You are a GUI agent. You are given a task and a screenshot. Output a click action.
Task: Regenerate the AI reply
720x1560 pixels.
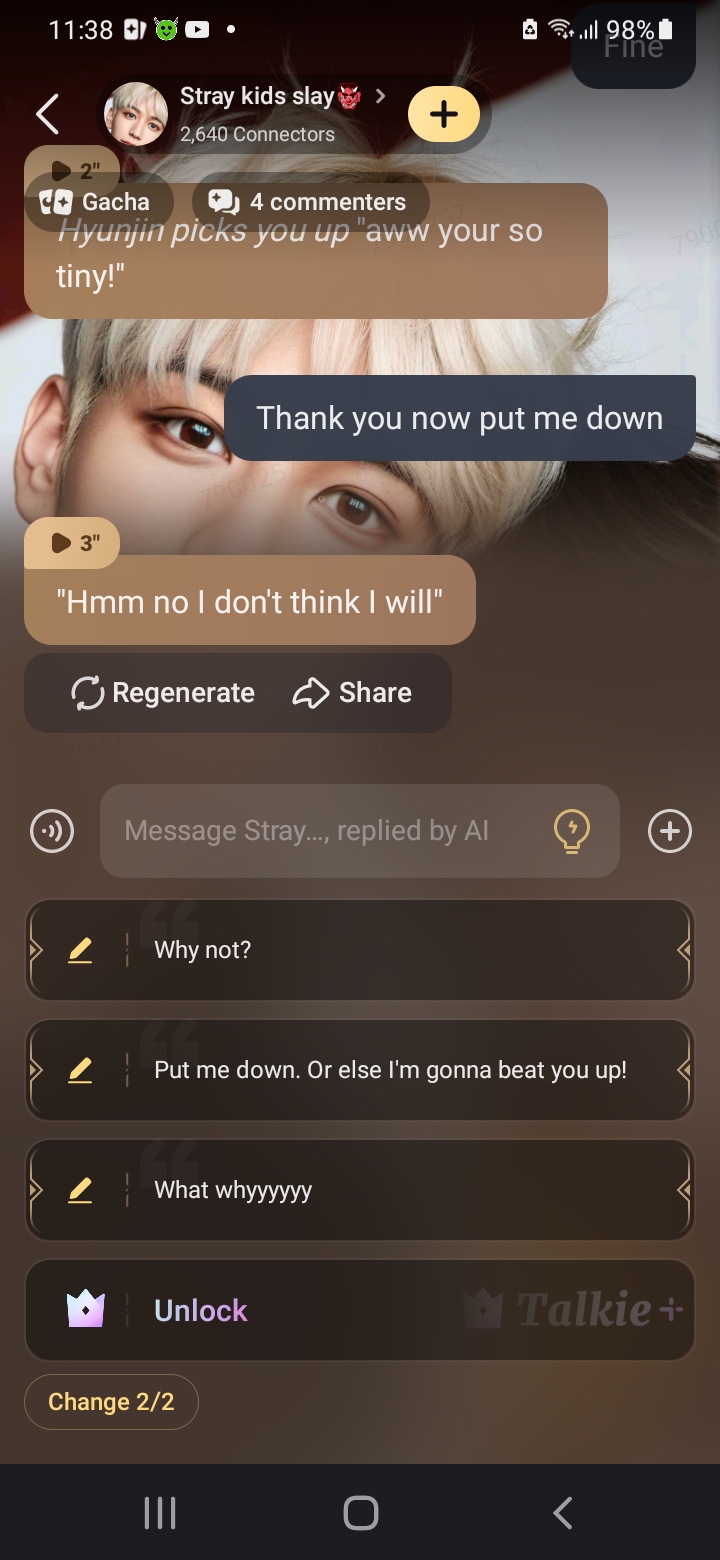pyautogui.click(x=163, y=693)
